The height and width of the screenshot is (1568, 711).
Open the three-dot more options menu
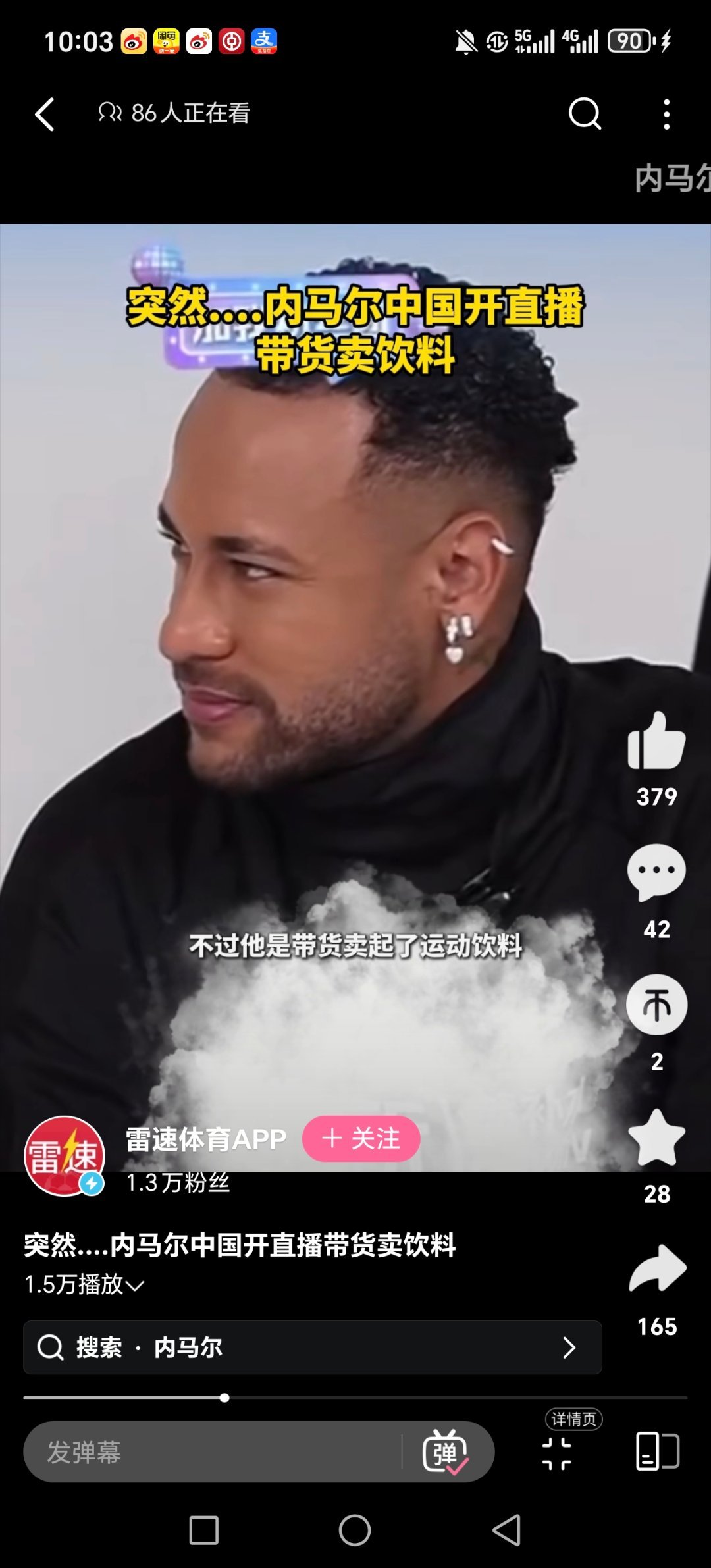coord(667,113)
